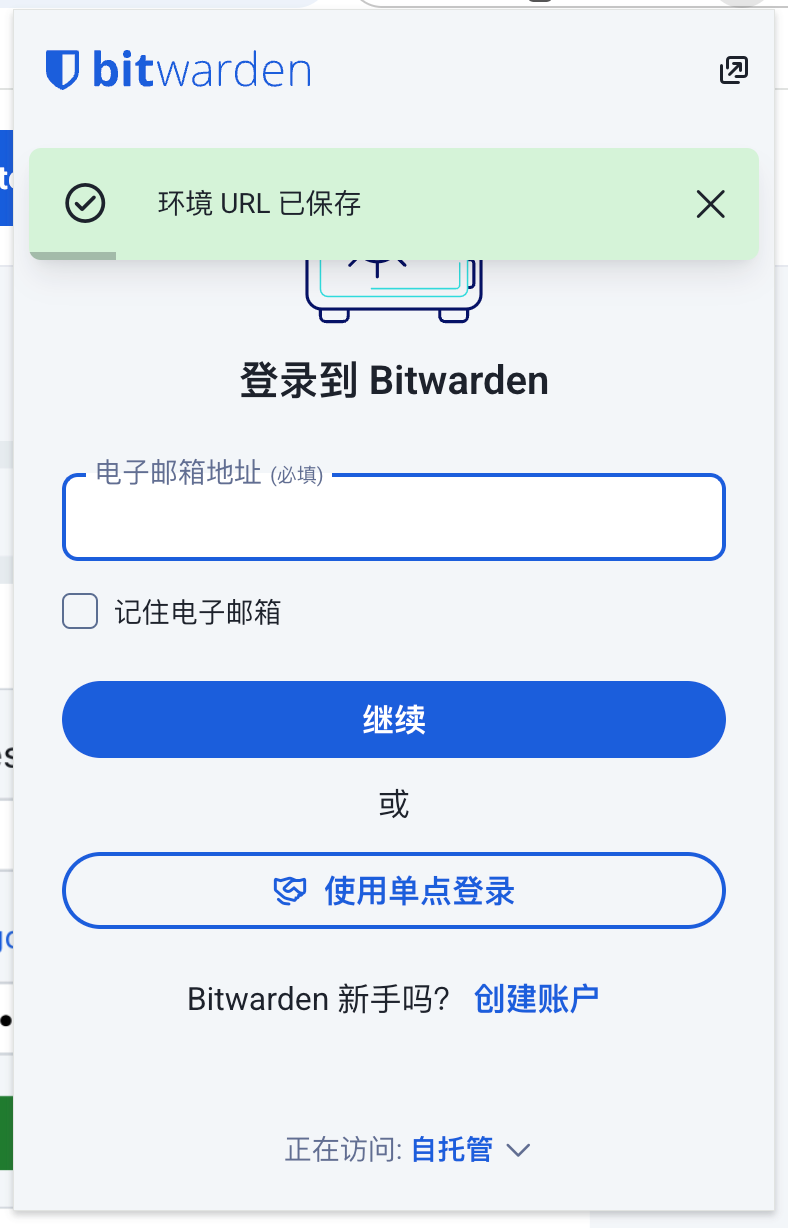This screenshot has height=1228, width=788.
Task: Click the 使用单点登录 button
Action: click(x=394, y=890)
